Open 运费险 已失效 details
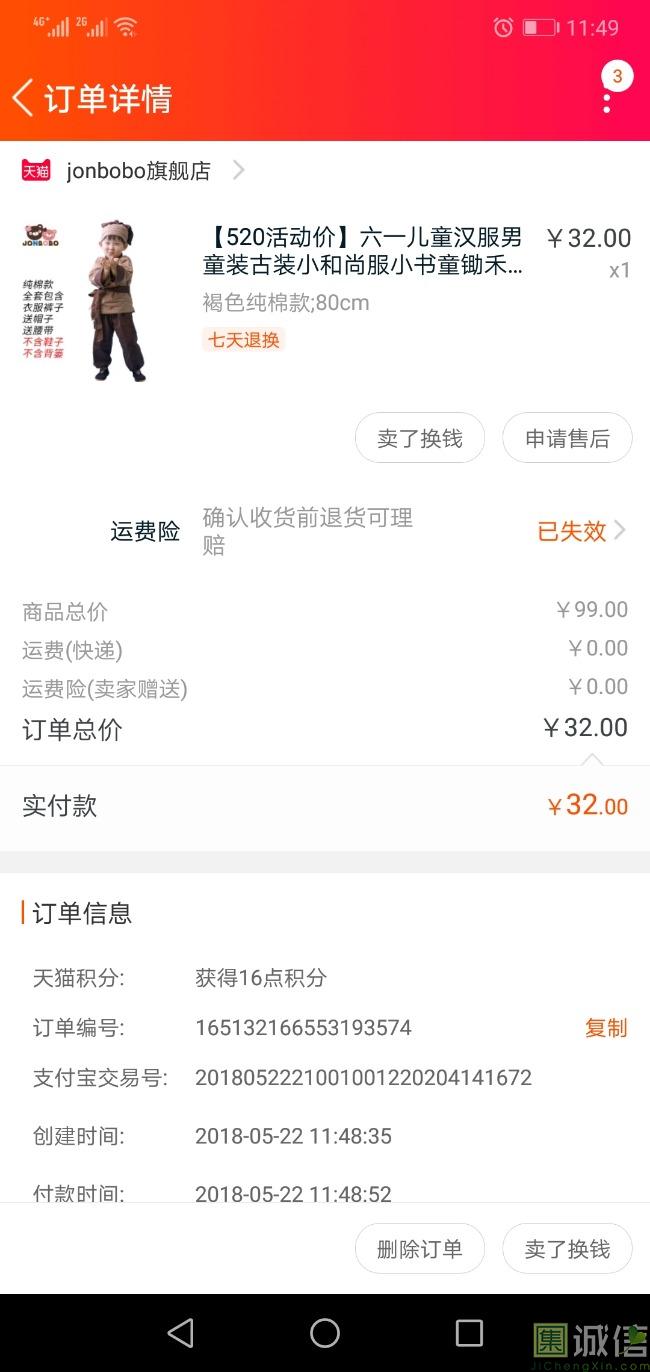The image size is (650, 1372). point(581,531)
